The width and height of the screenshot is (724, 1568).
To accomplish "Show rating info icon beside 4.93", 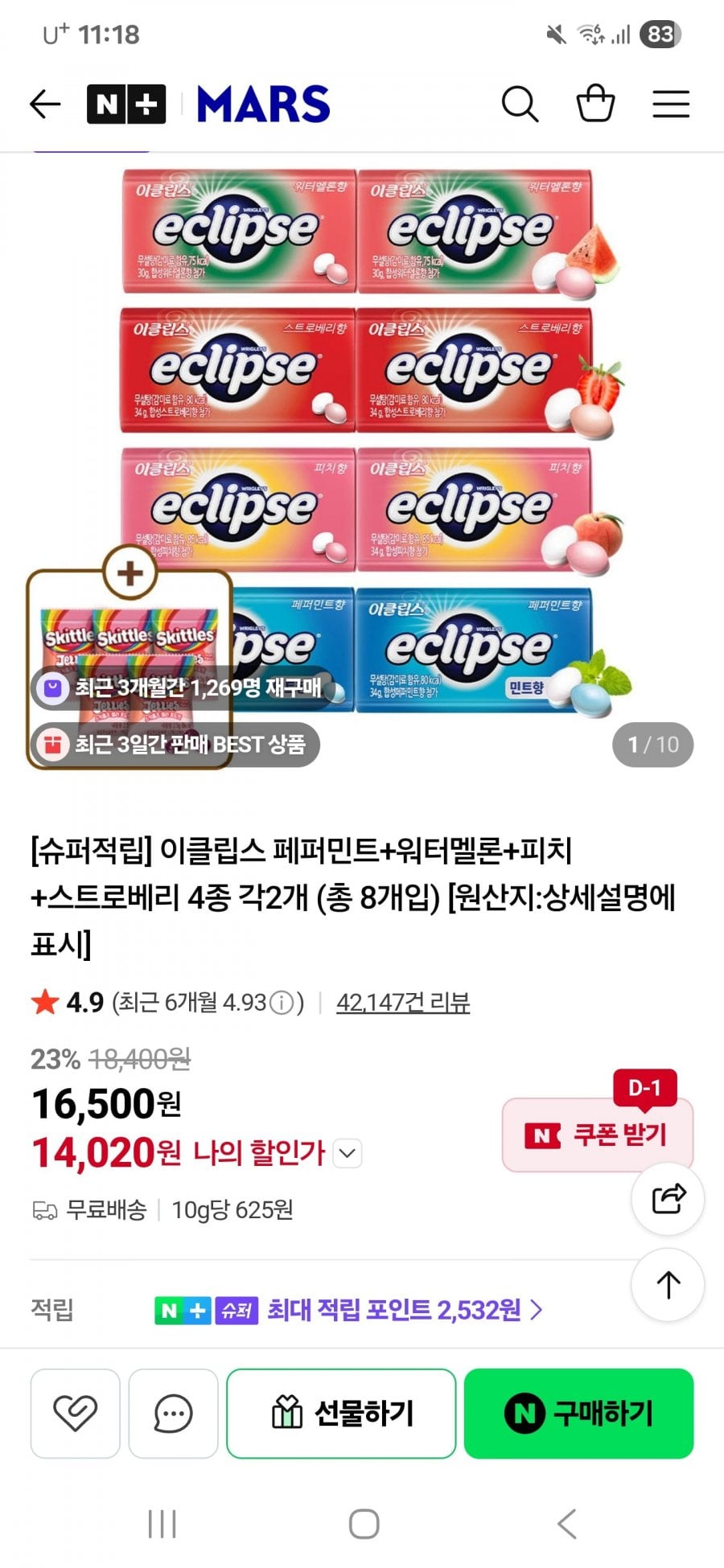I will 281,1003.
